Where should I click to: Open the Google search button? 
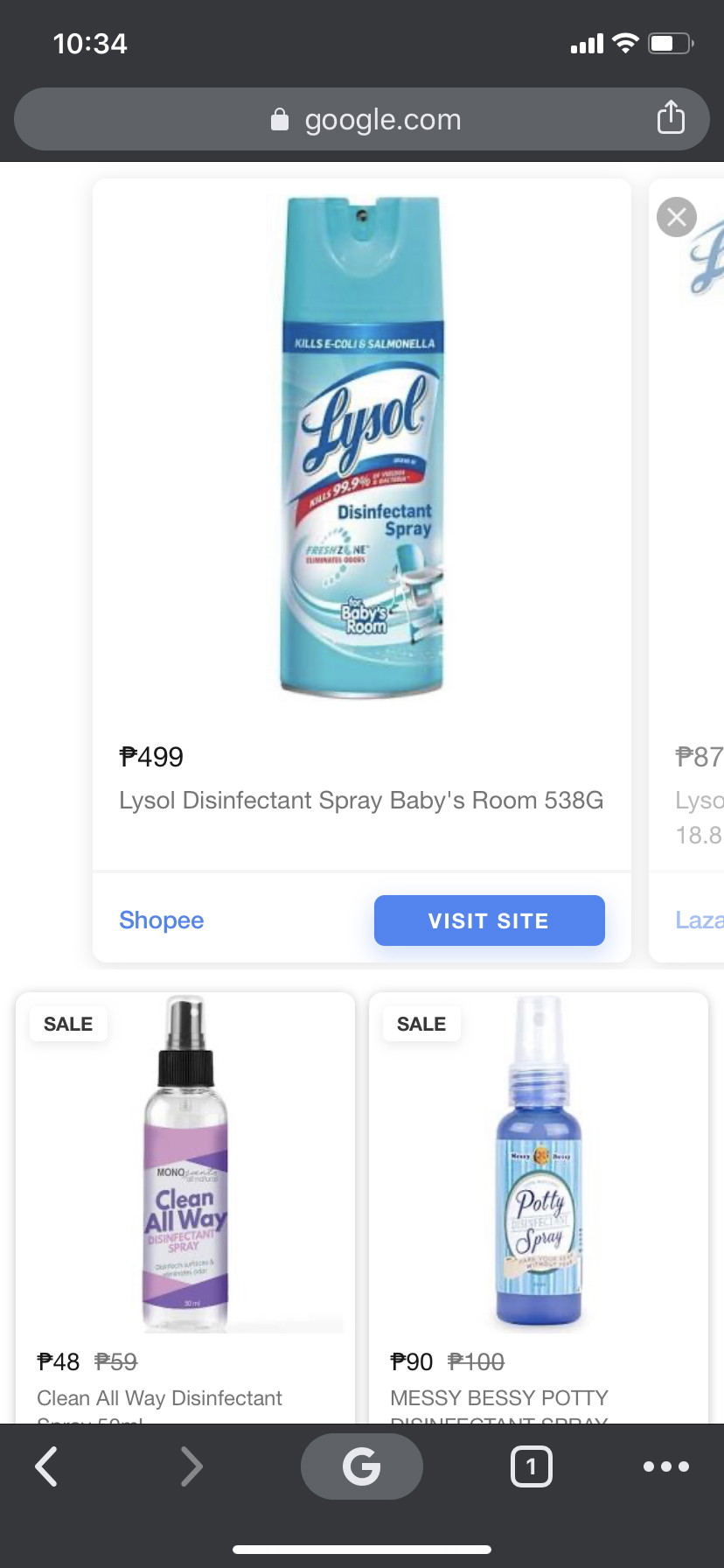point(362,1466)
